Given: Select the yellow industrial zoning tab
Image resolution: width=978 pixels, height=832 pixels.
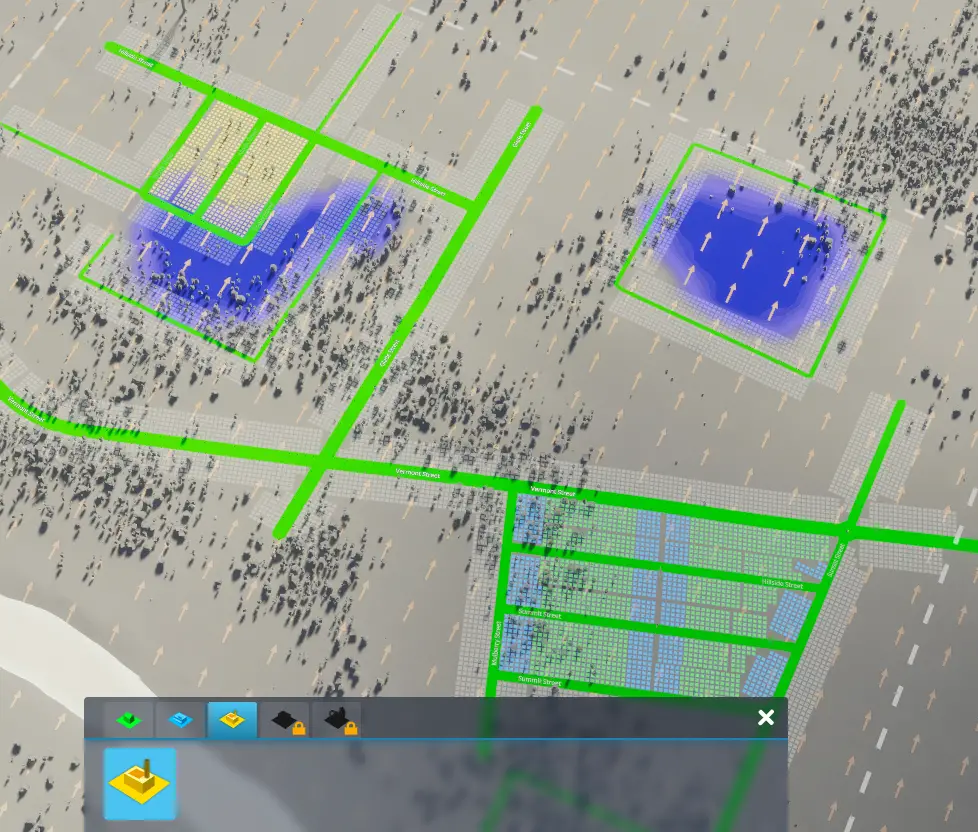Looking at the screenshot, I should [232, 720].
